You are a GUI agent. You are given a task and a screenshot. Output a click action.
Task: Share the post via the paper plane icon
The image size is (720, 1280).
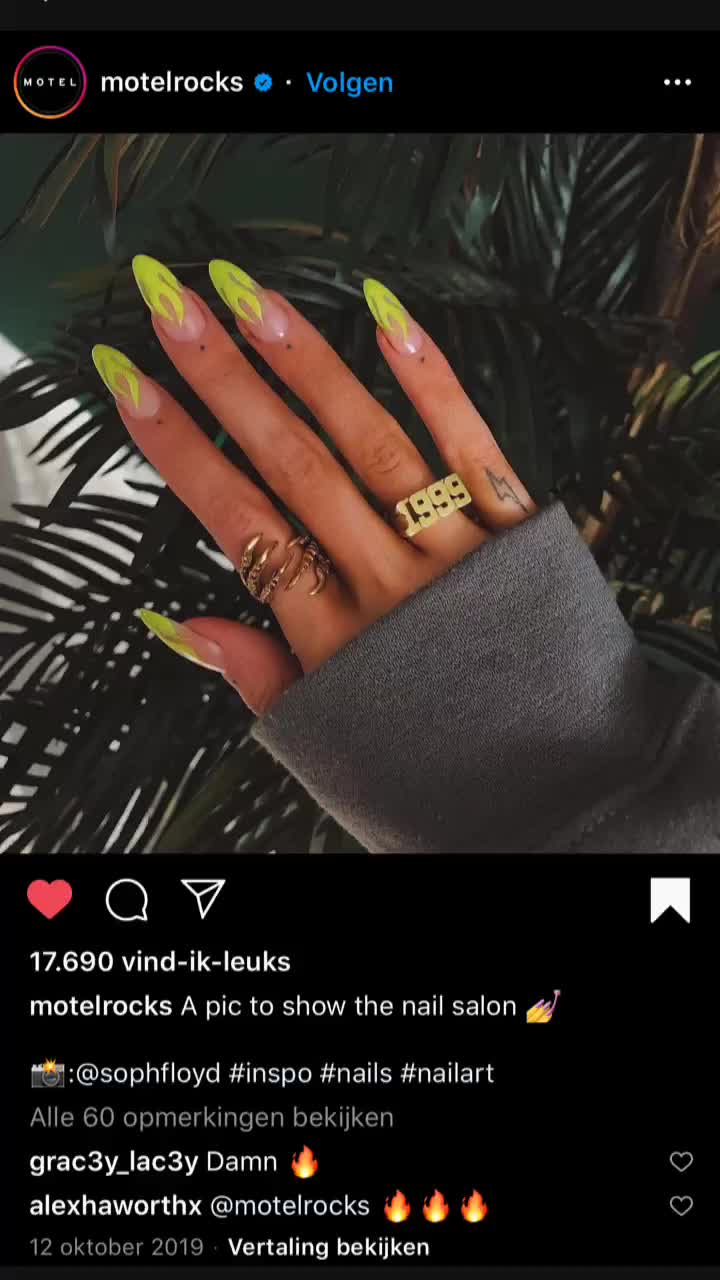(x=204, y=899)
